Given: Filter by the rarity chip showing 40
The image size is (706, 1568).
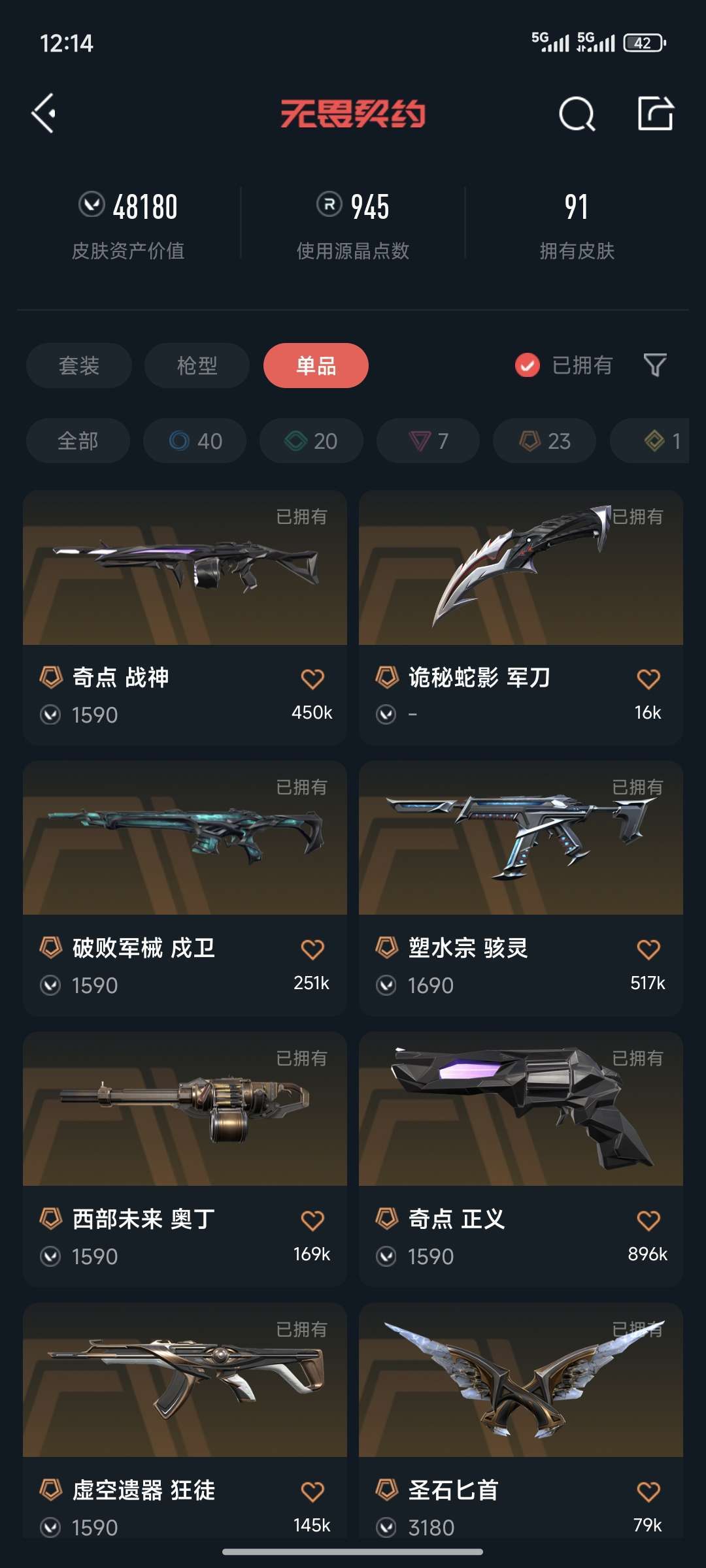Looking at the screenshot, I should point(195,441).
